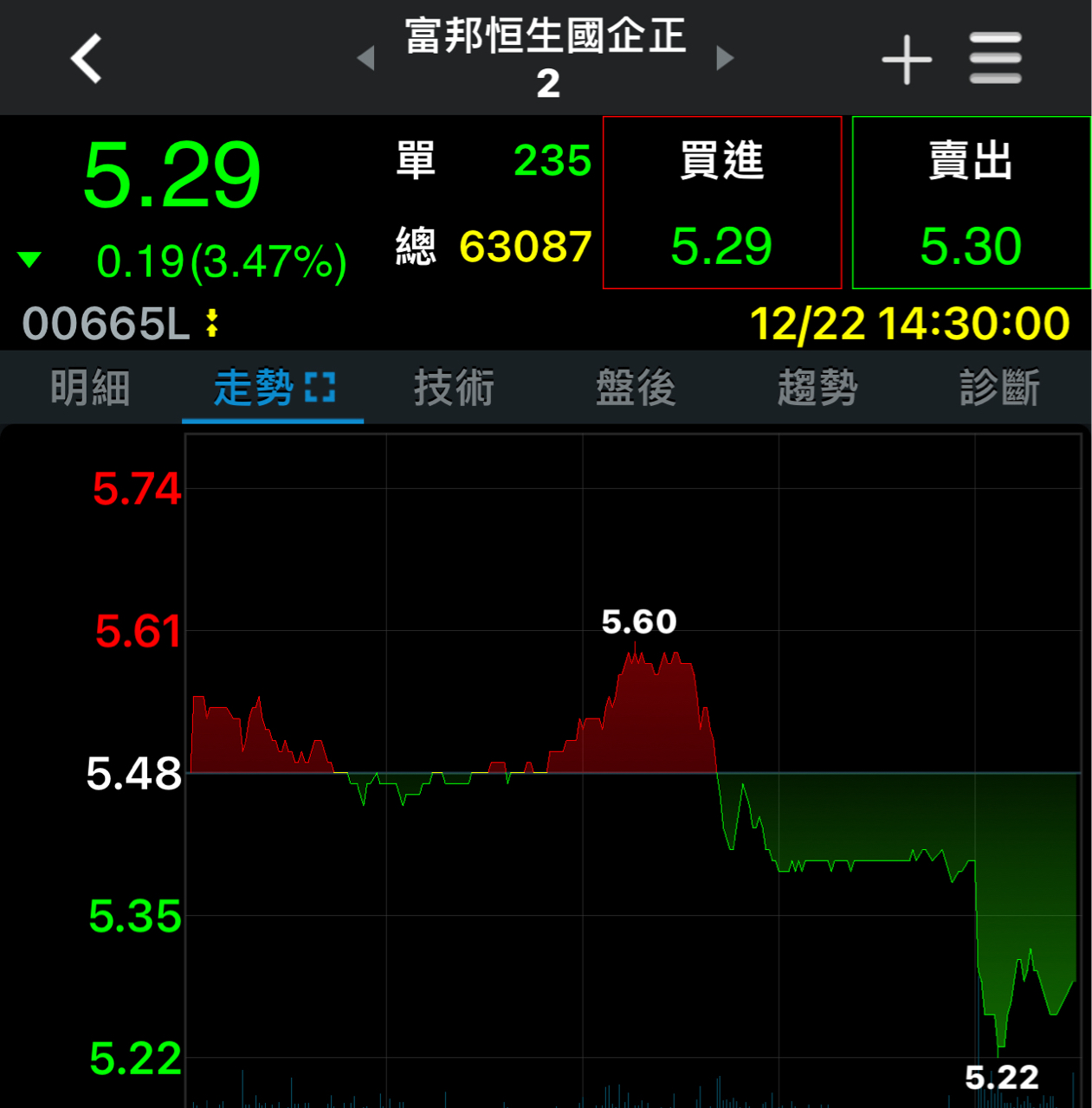1092x1108 pixels.
Task: Tap the 買進 buy box at 5.29
Action: (x=722, y=203)
